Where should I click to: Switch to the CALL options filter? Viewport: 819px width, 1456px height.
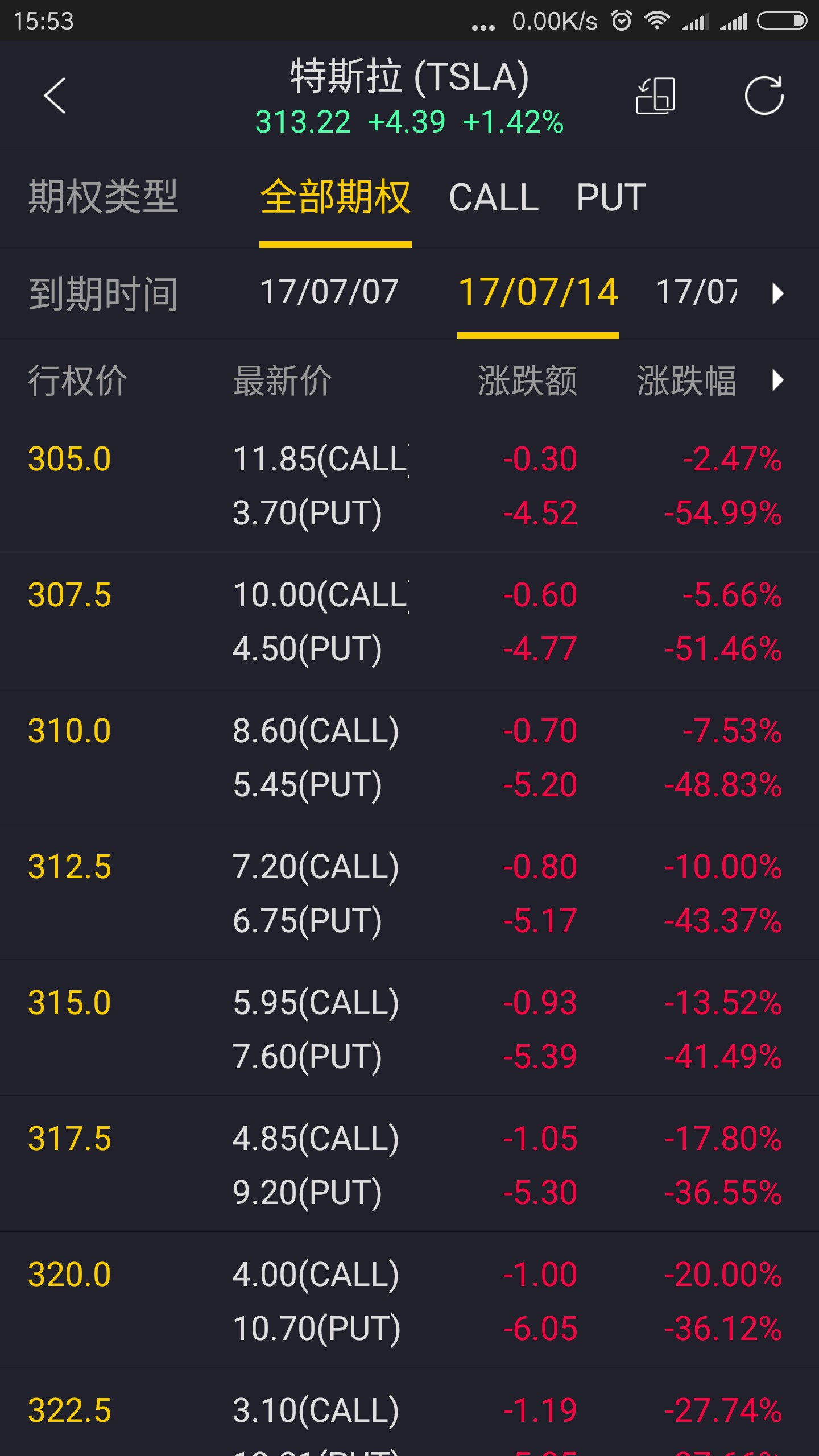pos(494,197)
